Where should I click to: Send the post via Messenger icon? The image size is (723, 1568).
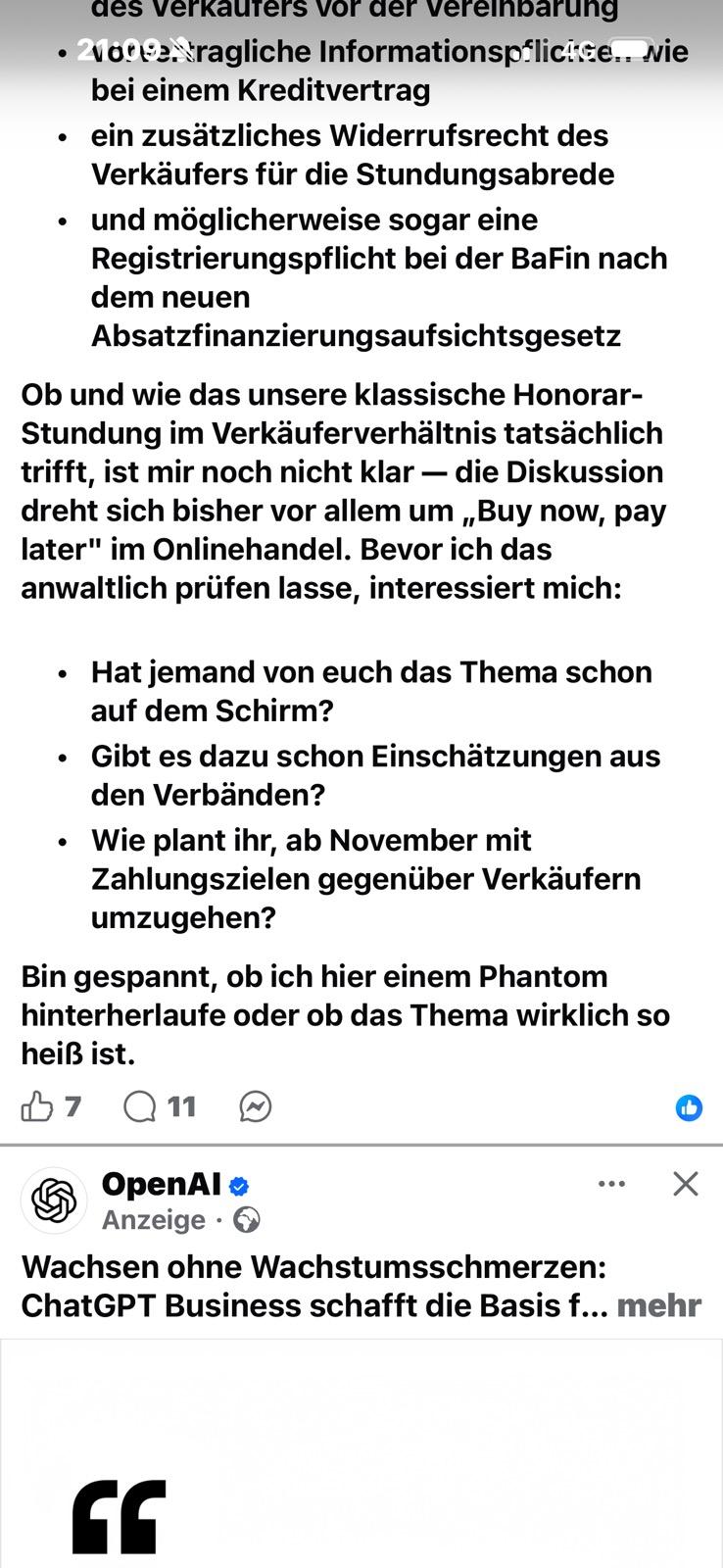click(x=256, y=1107)
